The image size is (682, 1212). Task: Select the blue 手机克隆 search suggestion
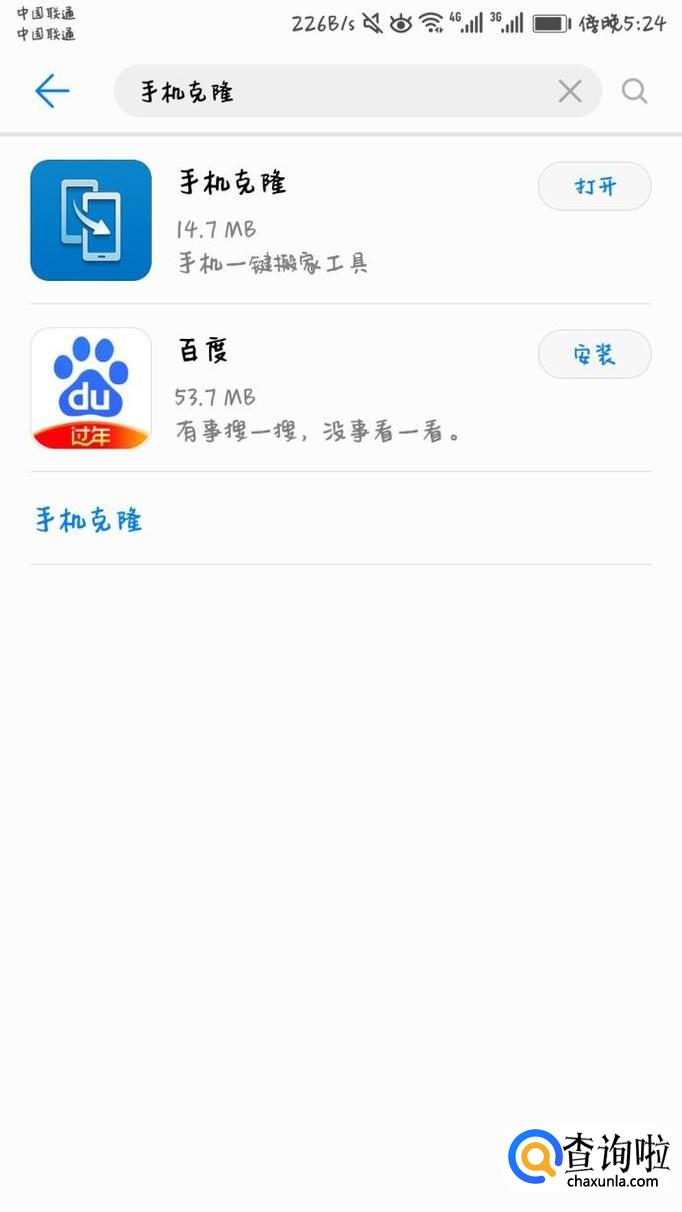pos(89,519)
